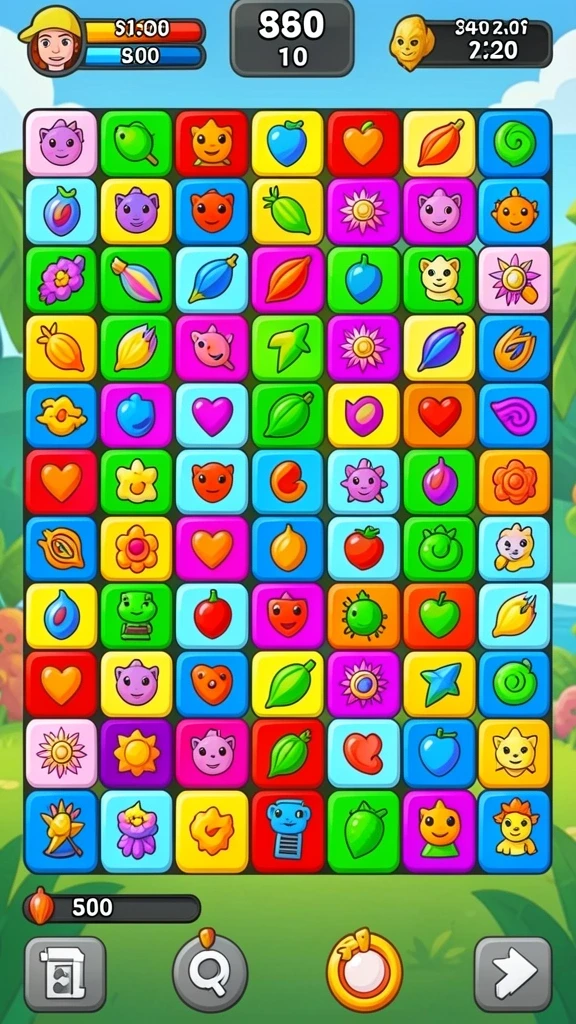Select the blue star on yellow tile

pyautogui.click(x=439, y=684)
